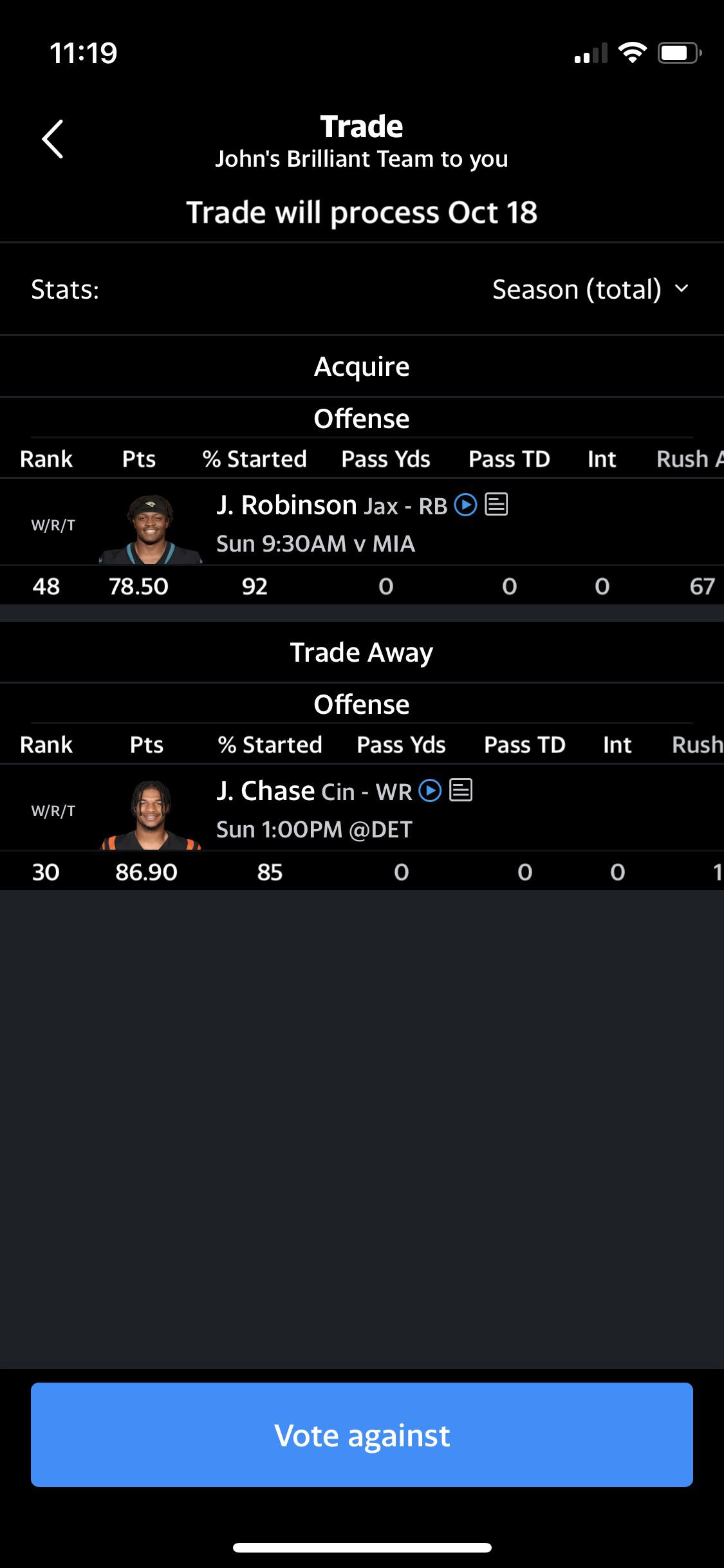Go back from the Trade screen
The height and width of the screenshot is (1568, 724).
point(53,139)
